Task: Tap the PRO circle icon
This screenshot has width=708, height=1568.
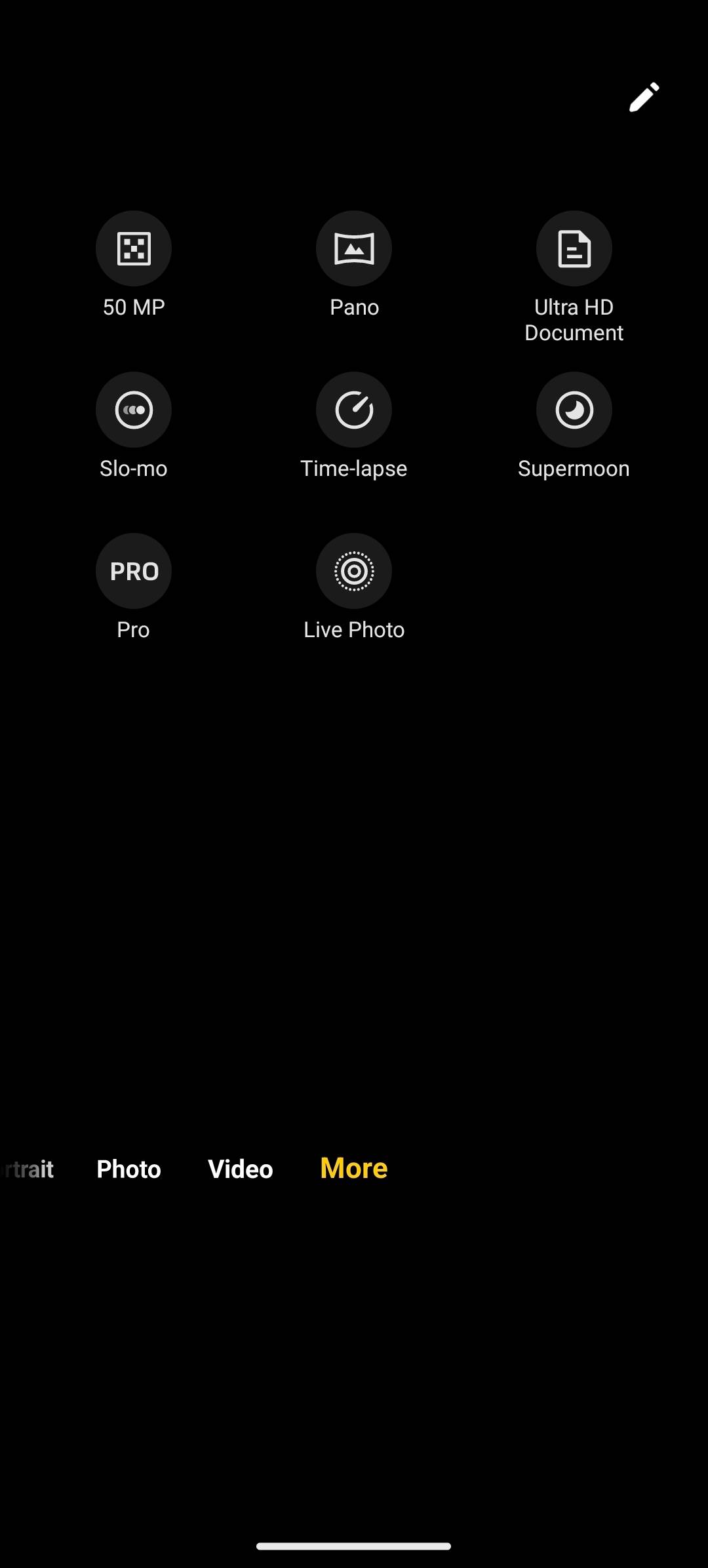Action: pyautogui.click(x=134, y=571)
